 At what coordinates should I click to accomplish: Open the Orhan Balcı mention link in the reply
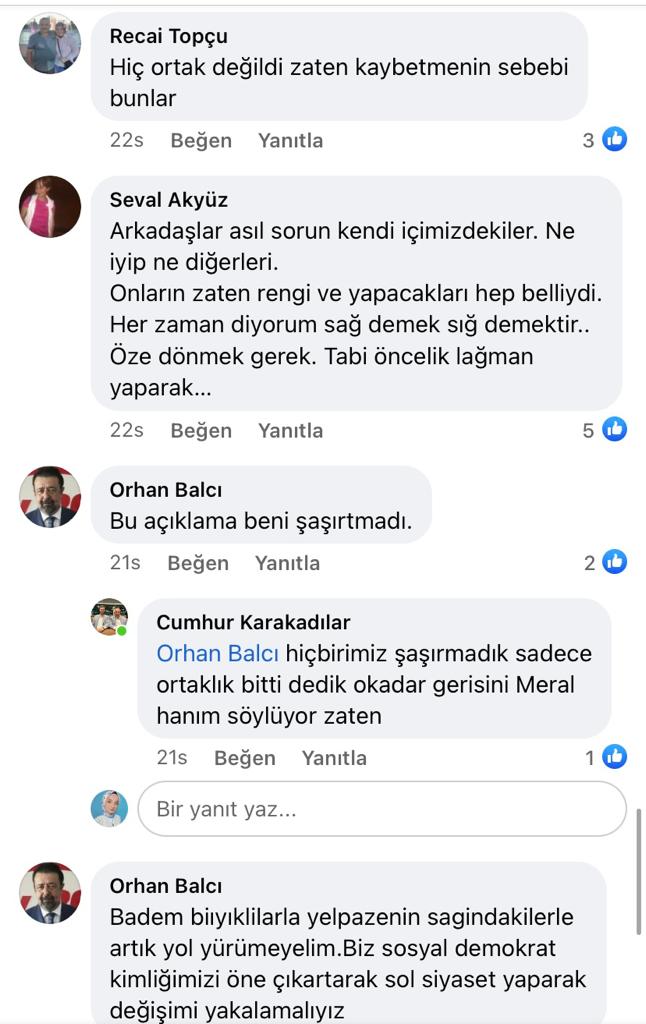point(218,654)
